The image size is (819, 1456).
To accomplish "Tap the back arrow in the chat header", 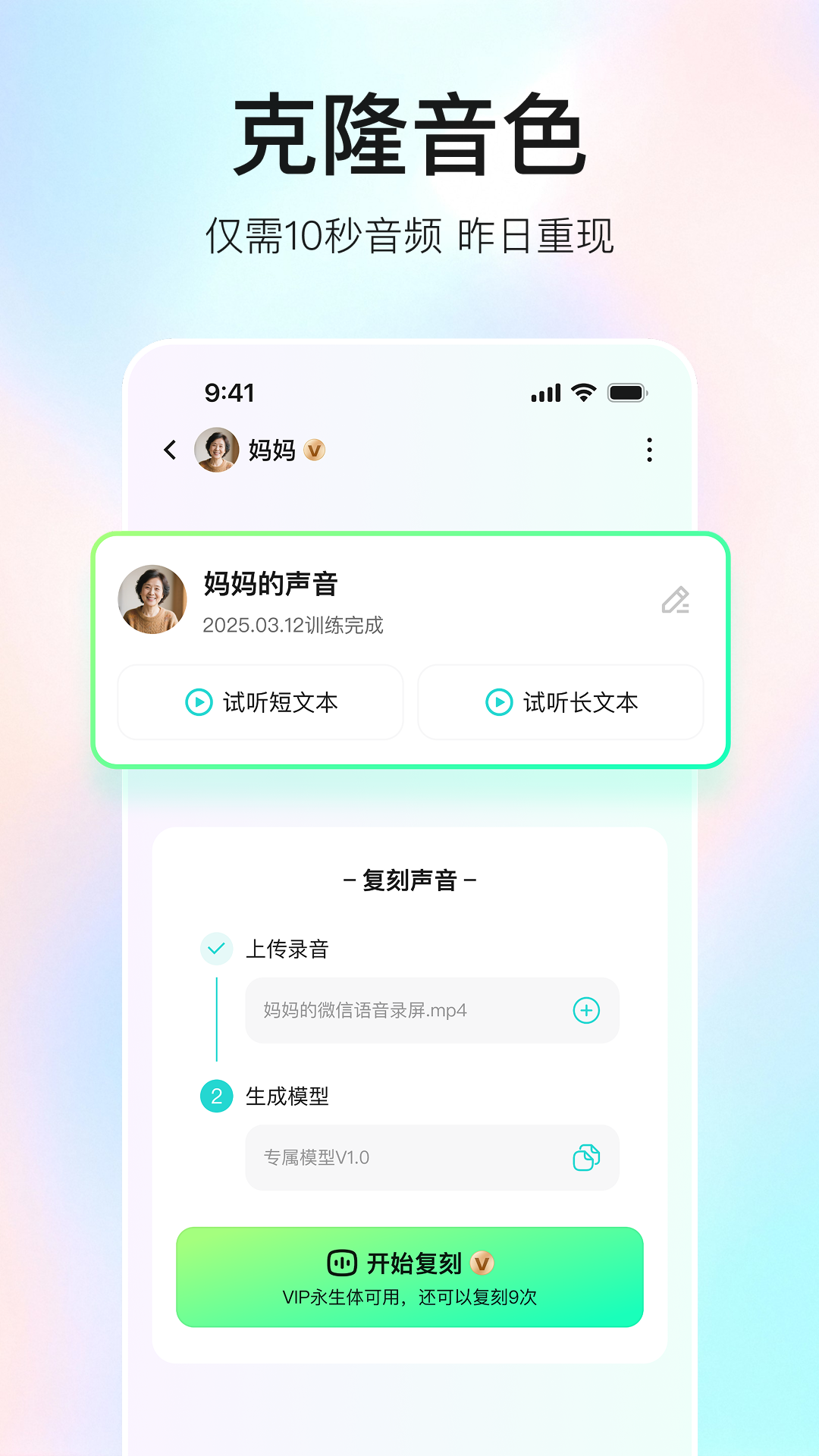I will pyautogui.click(x=171, y=450).
